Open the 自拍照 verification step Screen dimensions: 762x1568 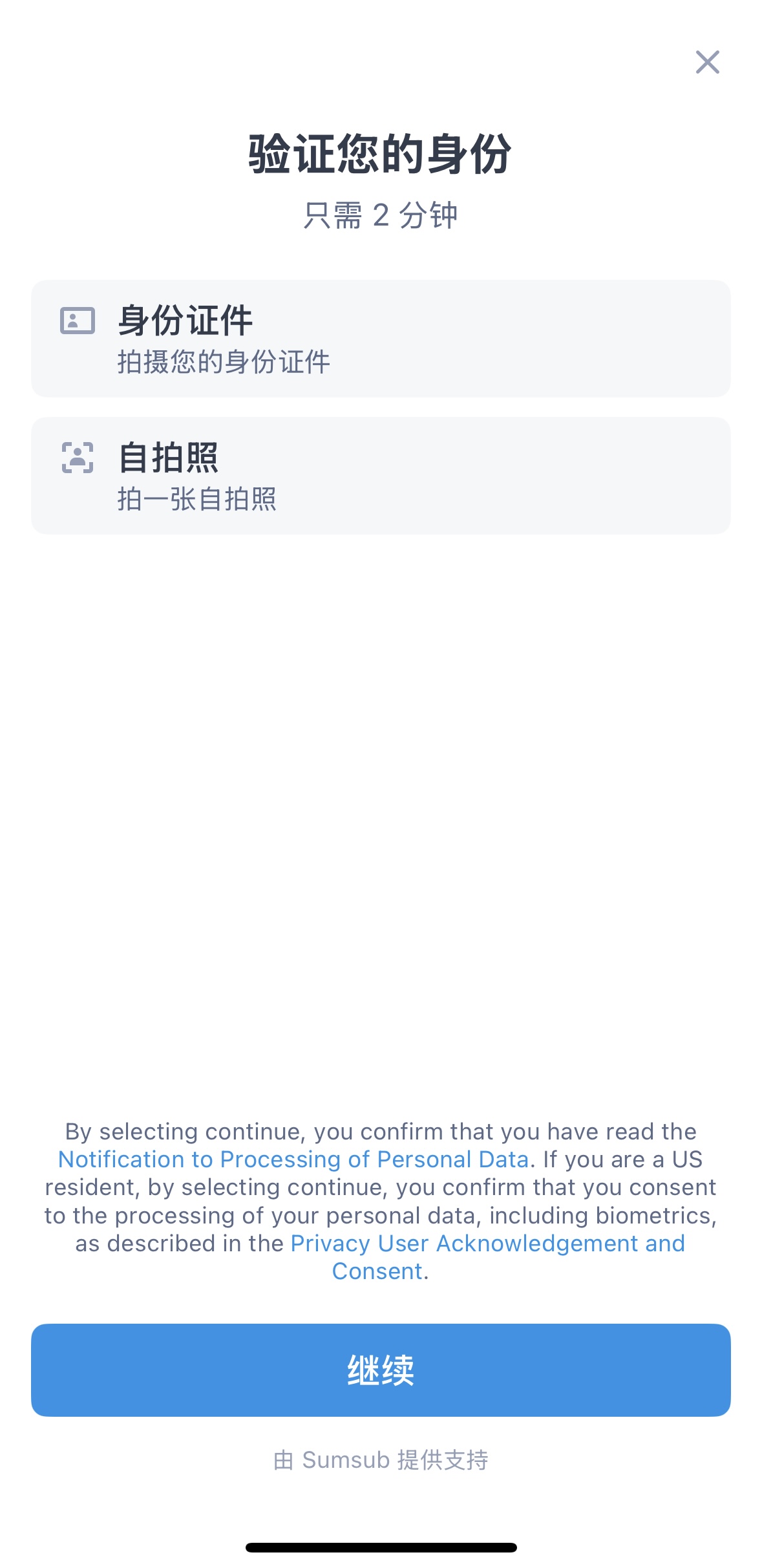381,475
